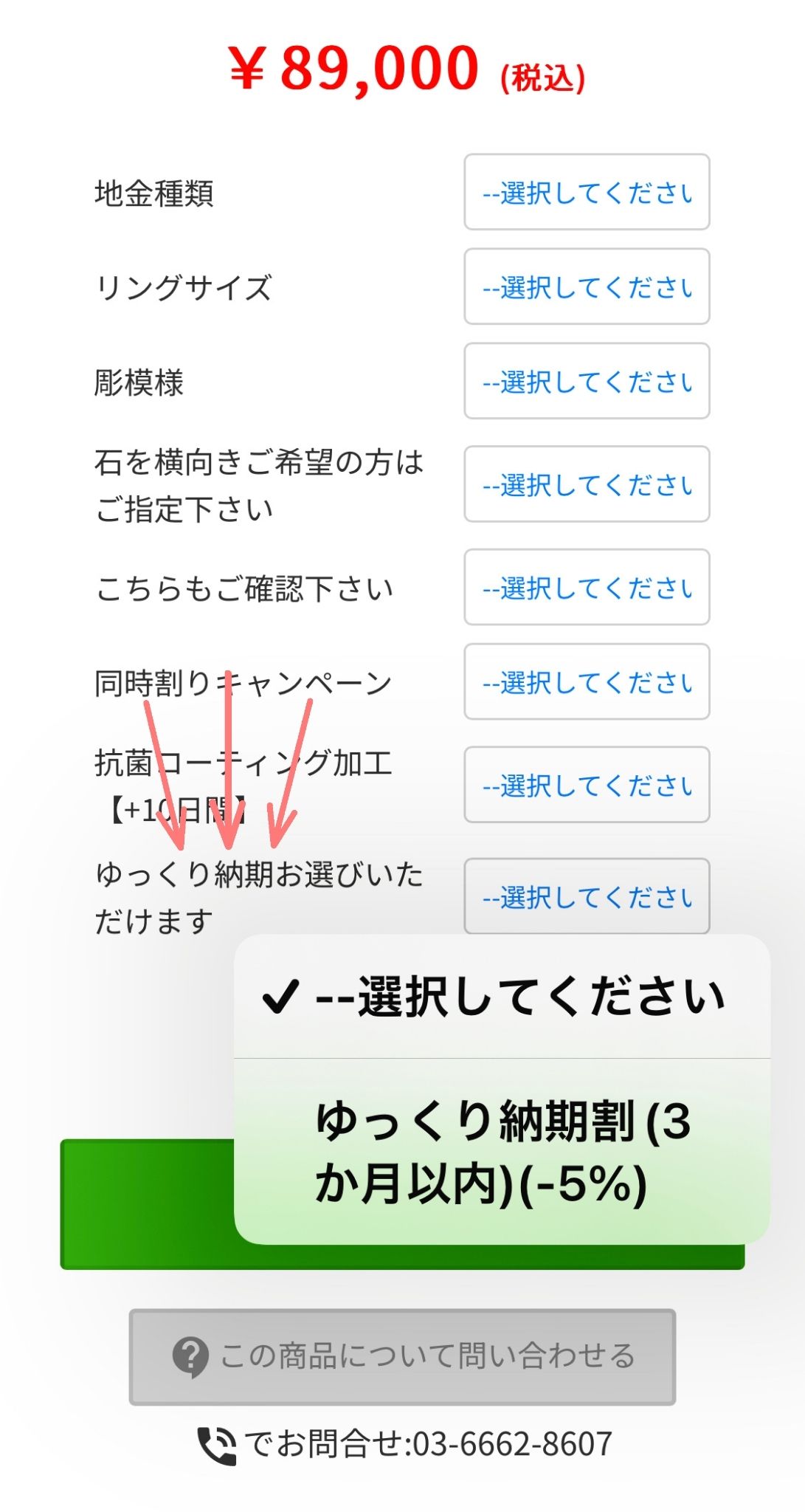805x1512 pixels.
Task: Expand the 彫模様 selector
Action: (x=587, y=381)
